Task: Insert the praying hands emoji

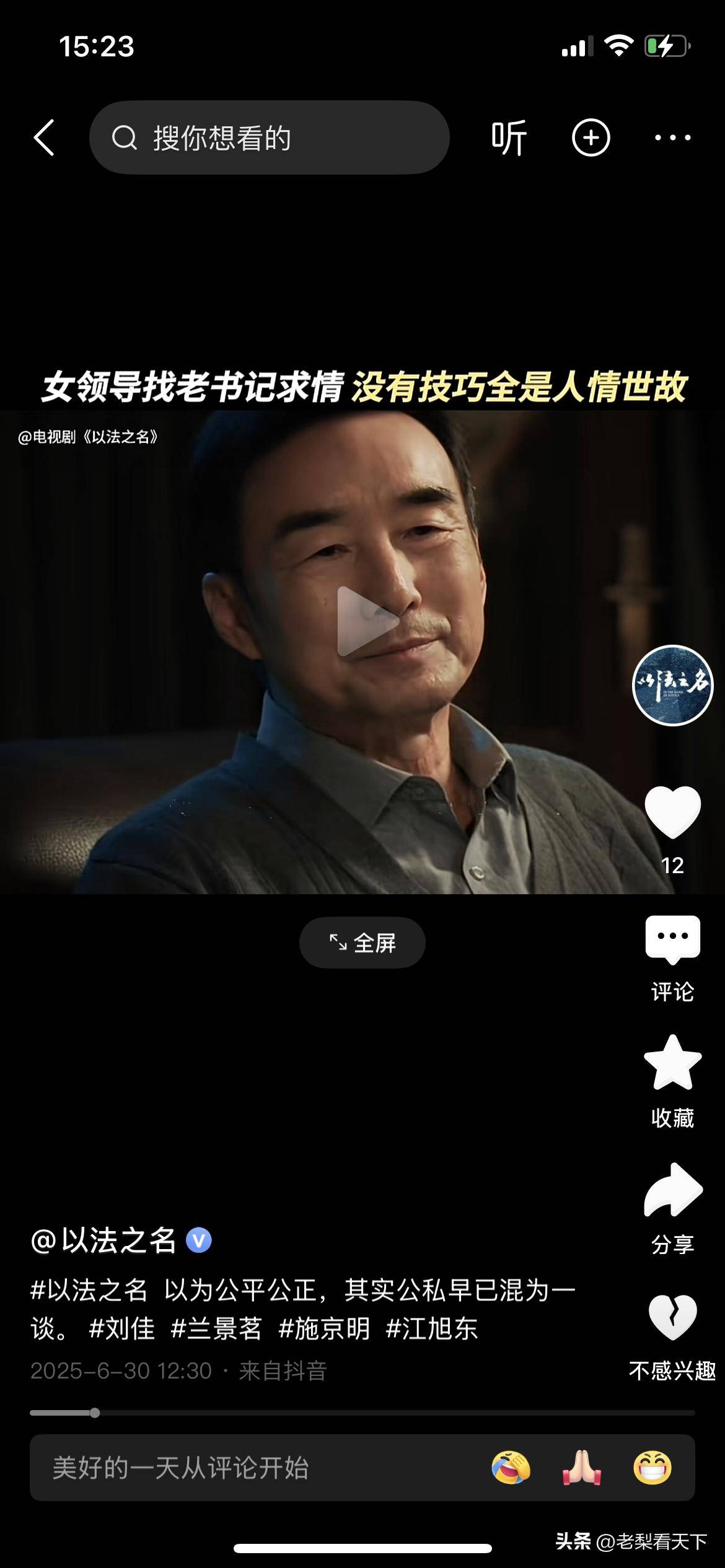Action: tap(581, 1468)
